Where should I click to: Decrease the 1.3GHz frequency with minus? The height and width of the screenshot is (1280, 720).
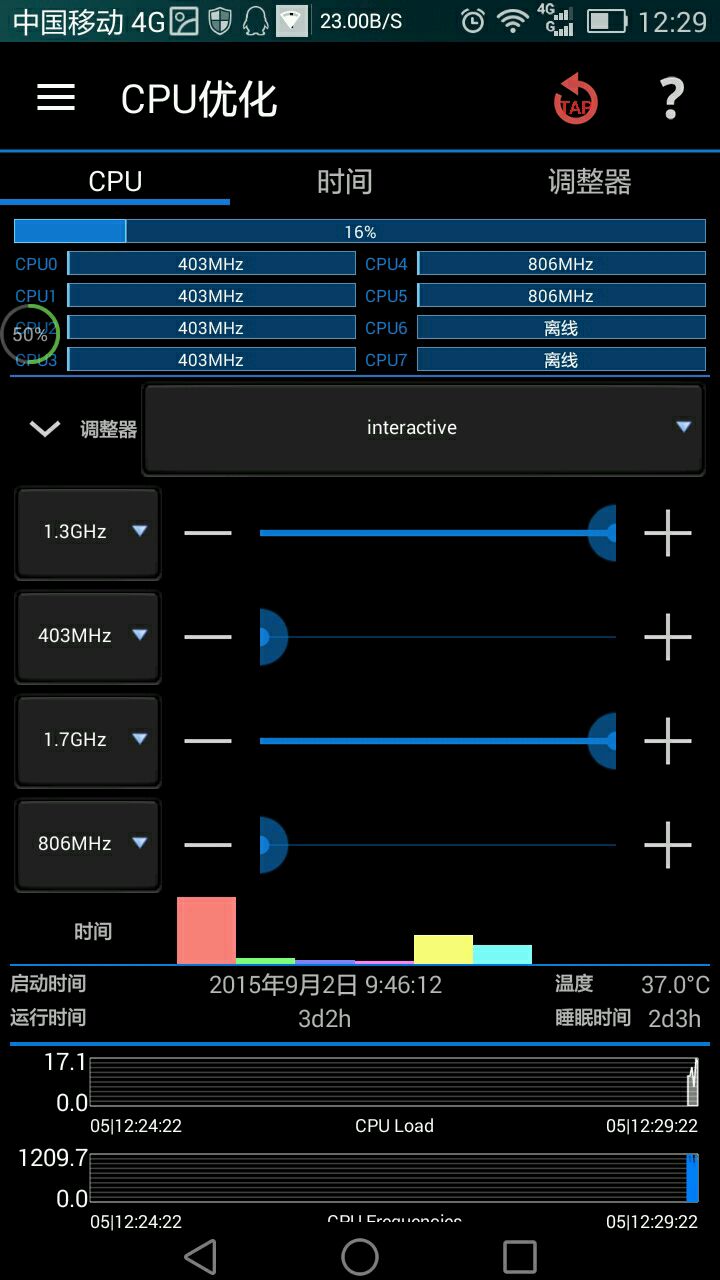pyautogui.click(x=208, y=533)
